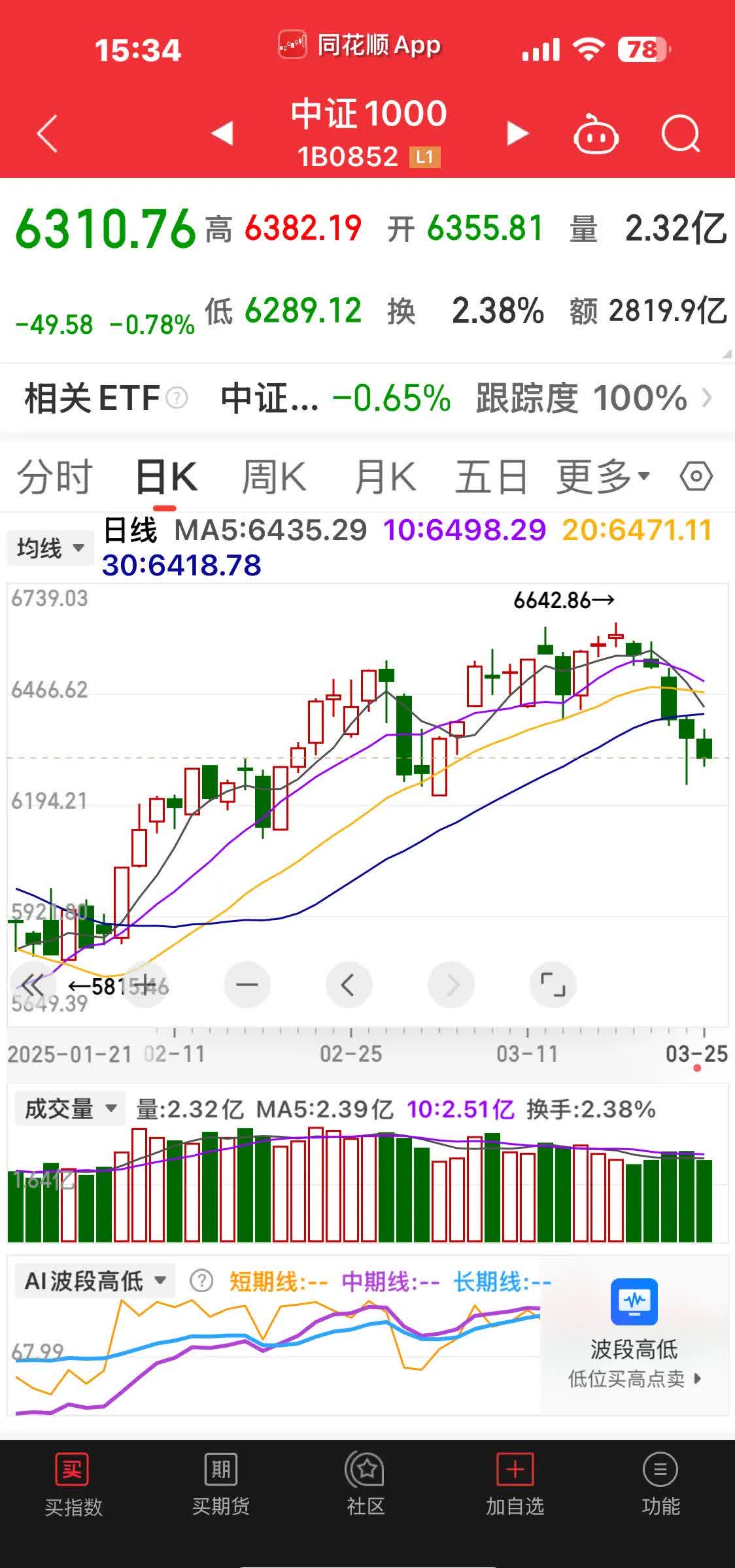Expand the 更多 chart period dropdown
This screenshot has height=1568, width=735.
tap(602, 477)
